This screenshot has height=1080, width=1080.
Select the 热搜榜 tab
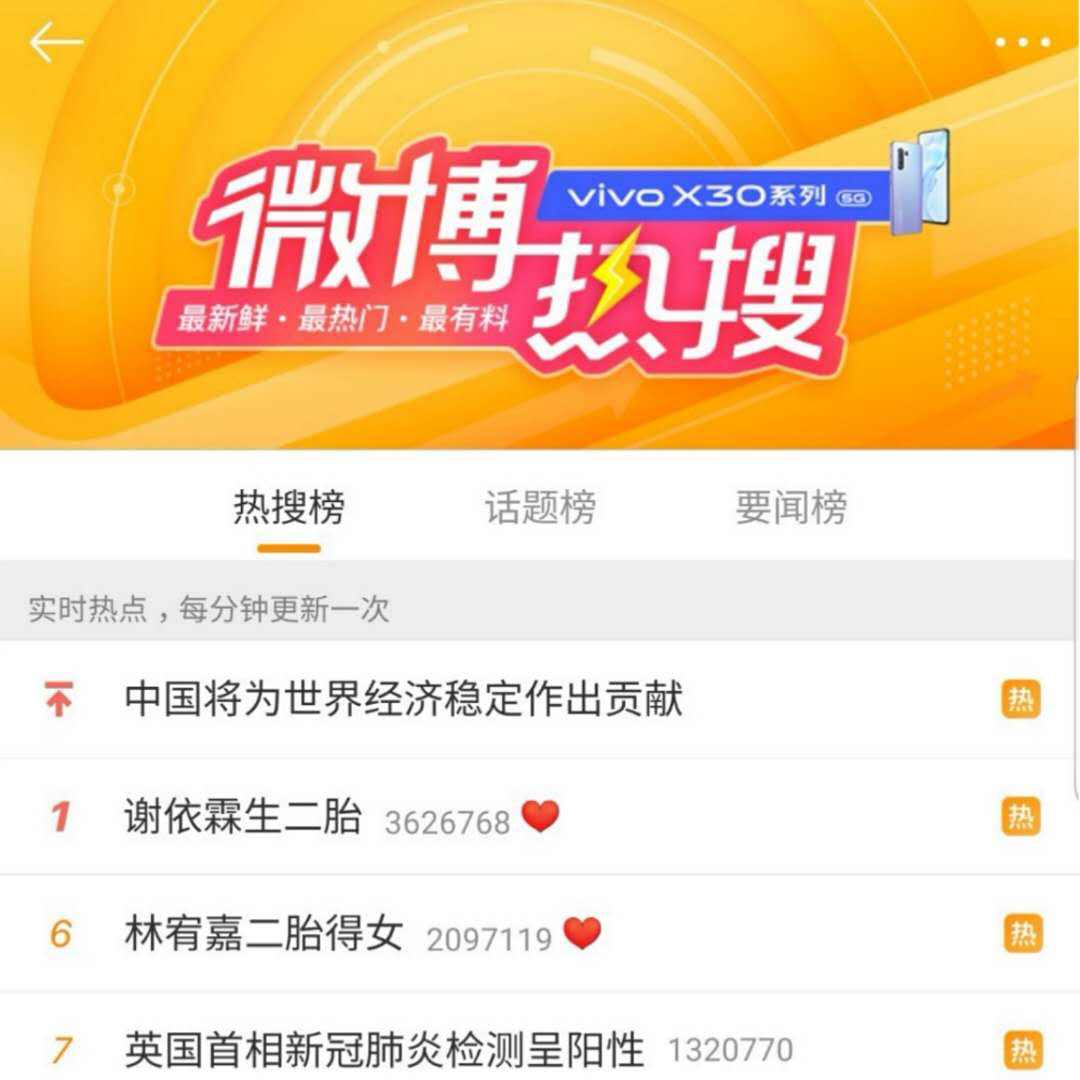tap(289, 508)
